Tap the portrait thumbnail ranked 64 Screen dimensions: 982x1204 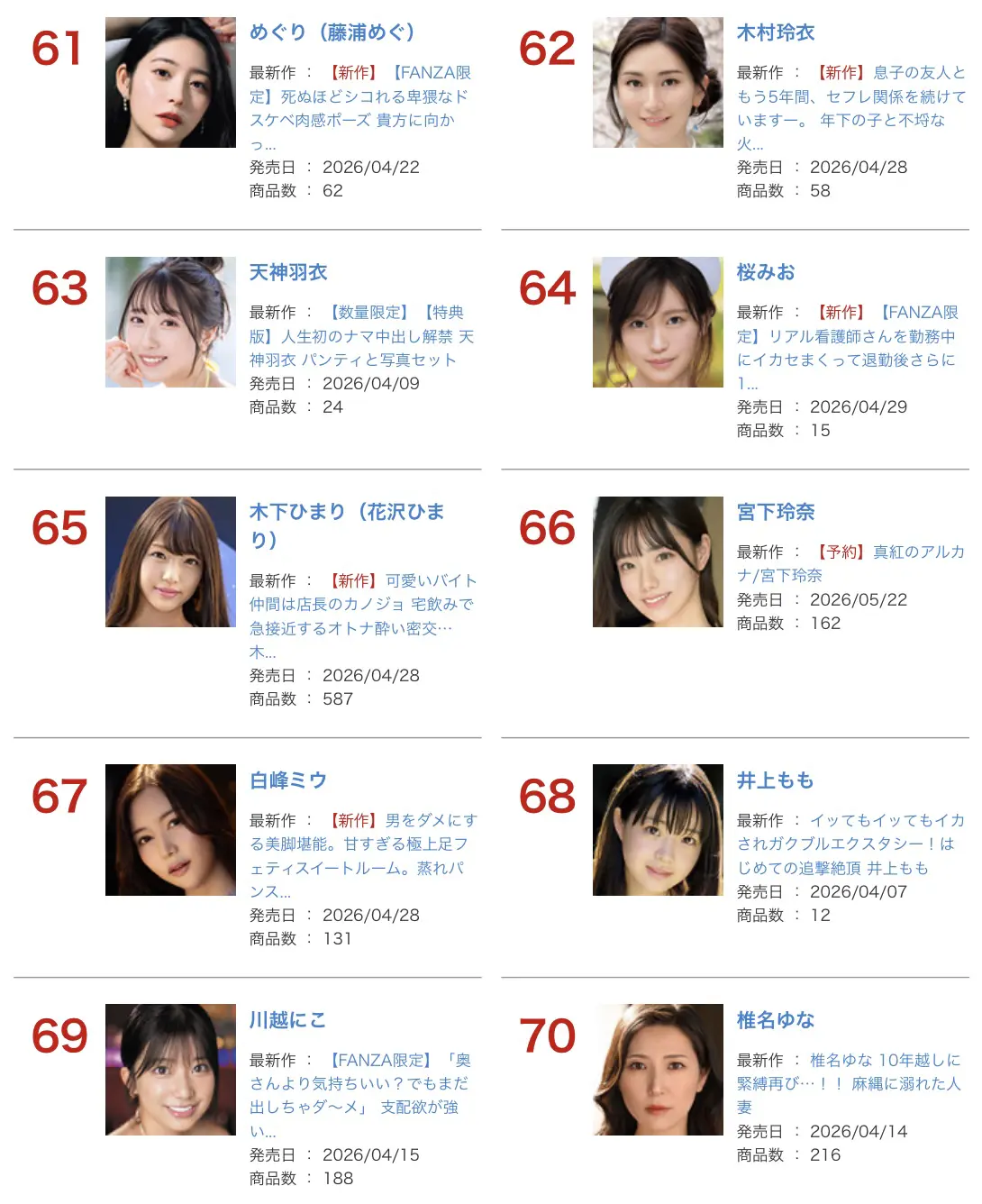click(x=658, y=322)
